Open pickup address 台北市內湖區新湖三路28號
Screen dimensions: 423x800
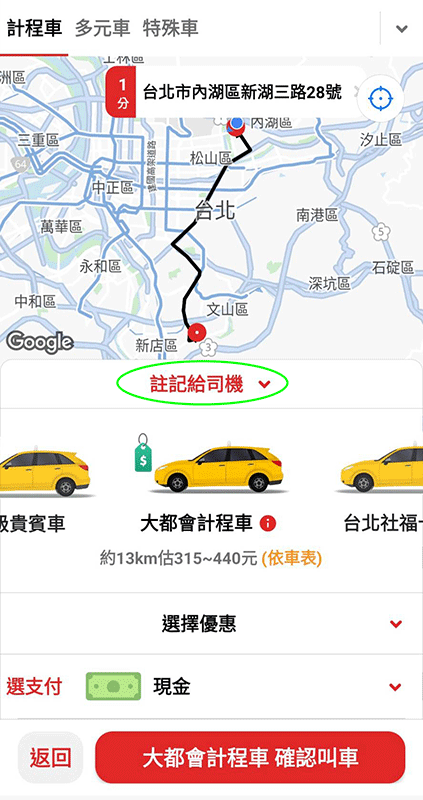[242, 92]
